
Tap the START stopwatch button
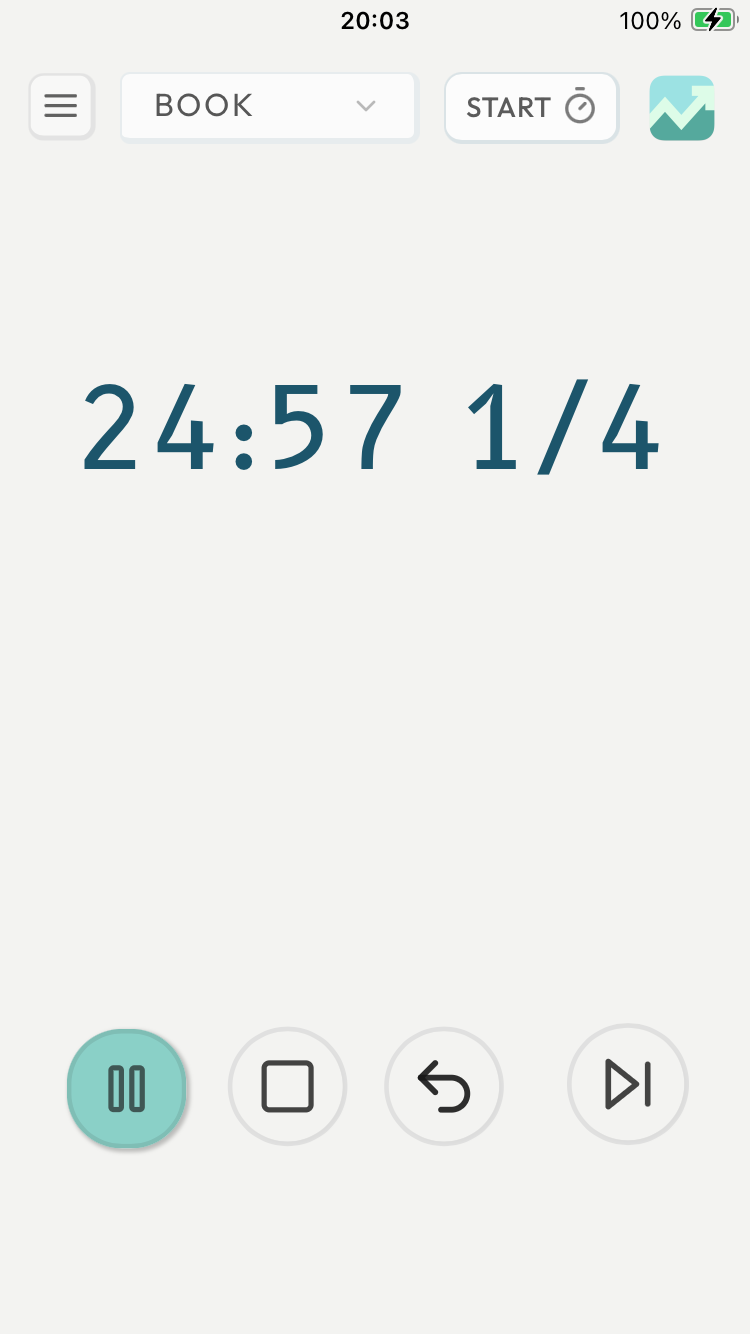[x=531, y=107]
